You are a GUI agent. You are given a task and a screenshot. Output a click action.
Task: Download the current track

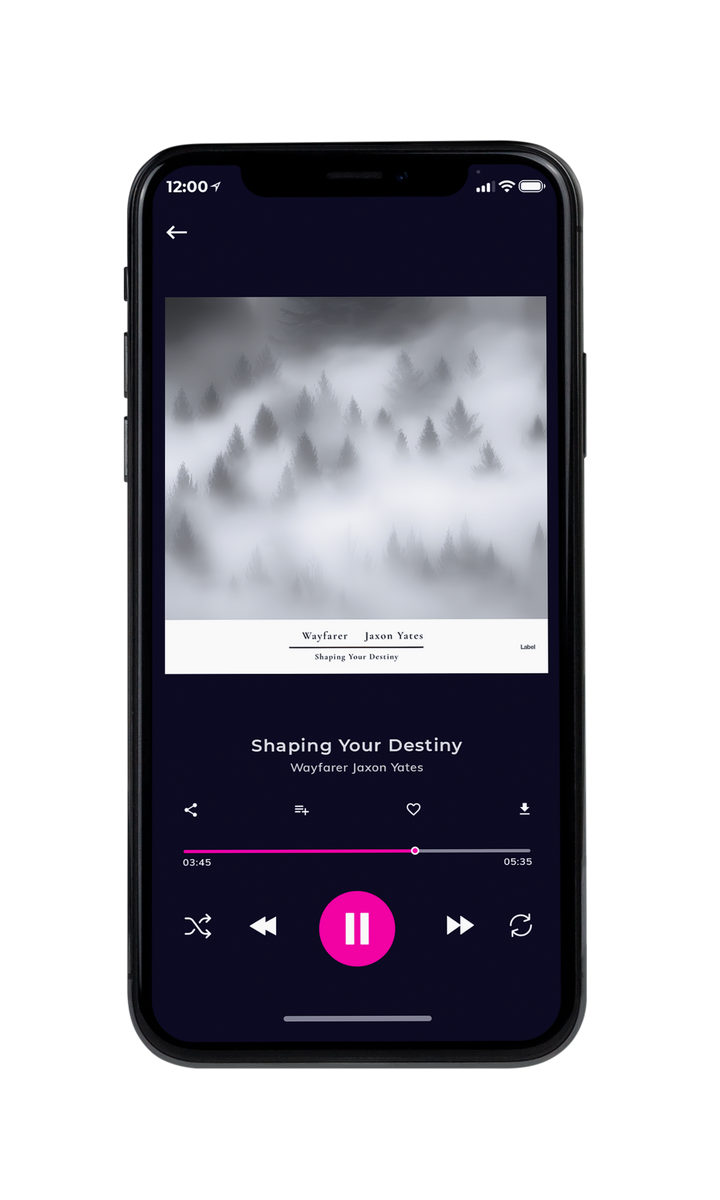[524, 809]
